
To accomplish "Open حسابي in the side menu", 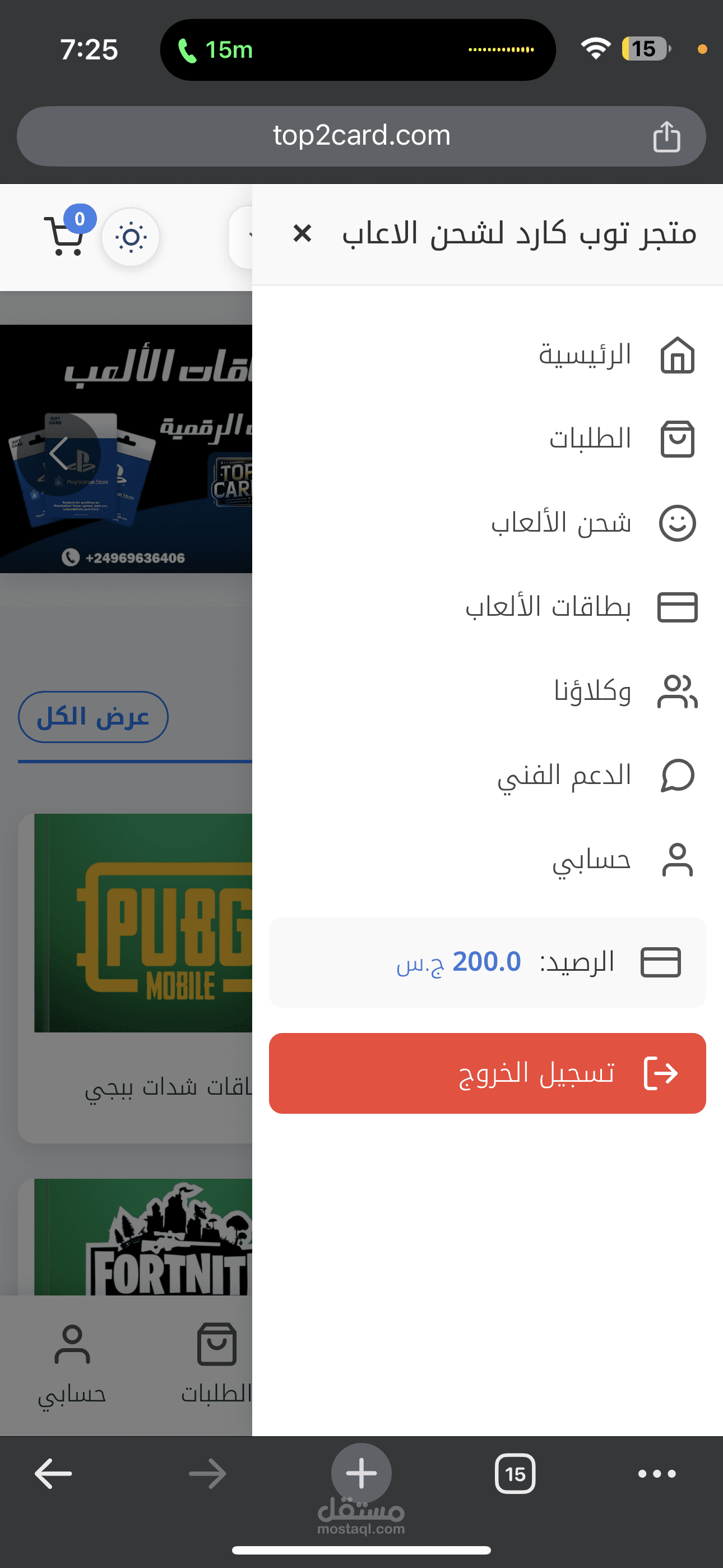I will pos(621,860).
